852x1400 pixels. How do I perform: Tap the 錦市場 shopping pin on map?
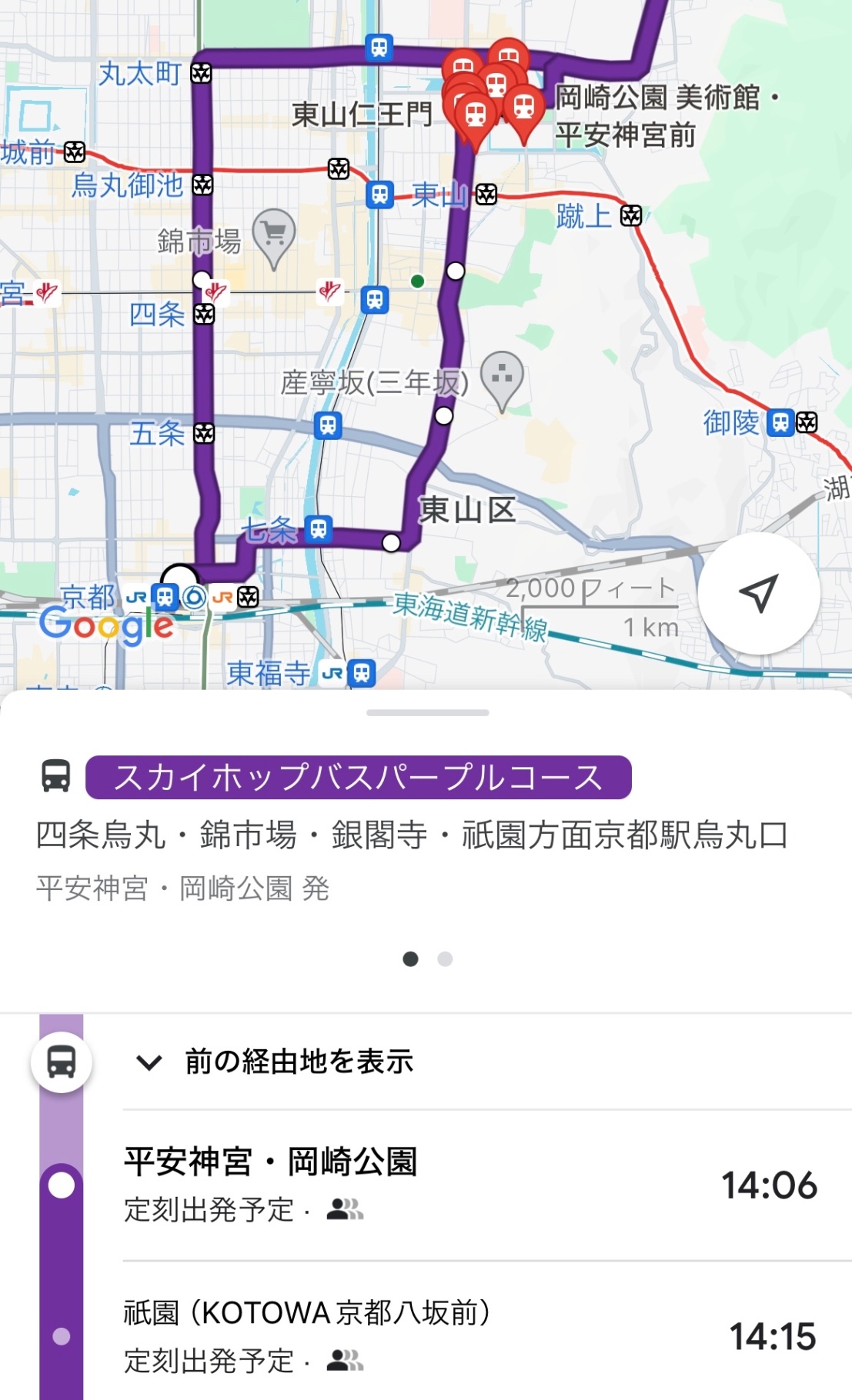[273, 233]
